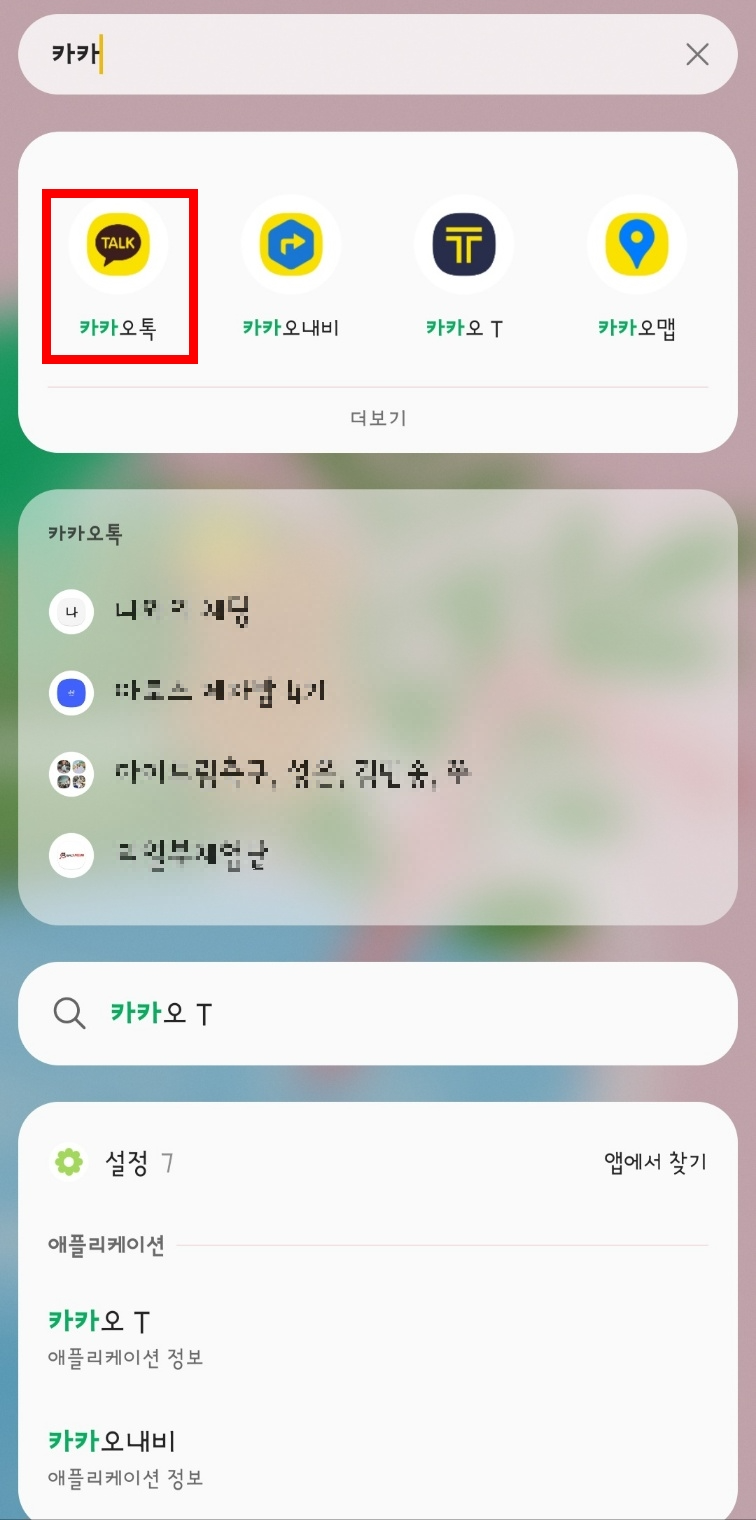Expand more apps with the 더보기 button

[x=377, y=418]
